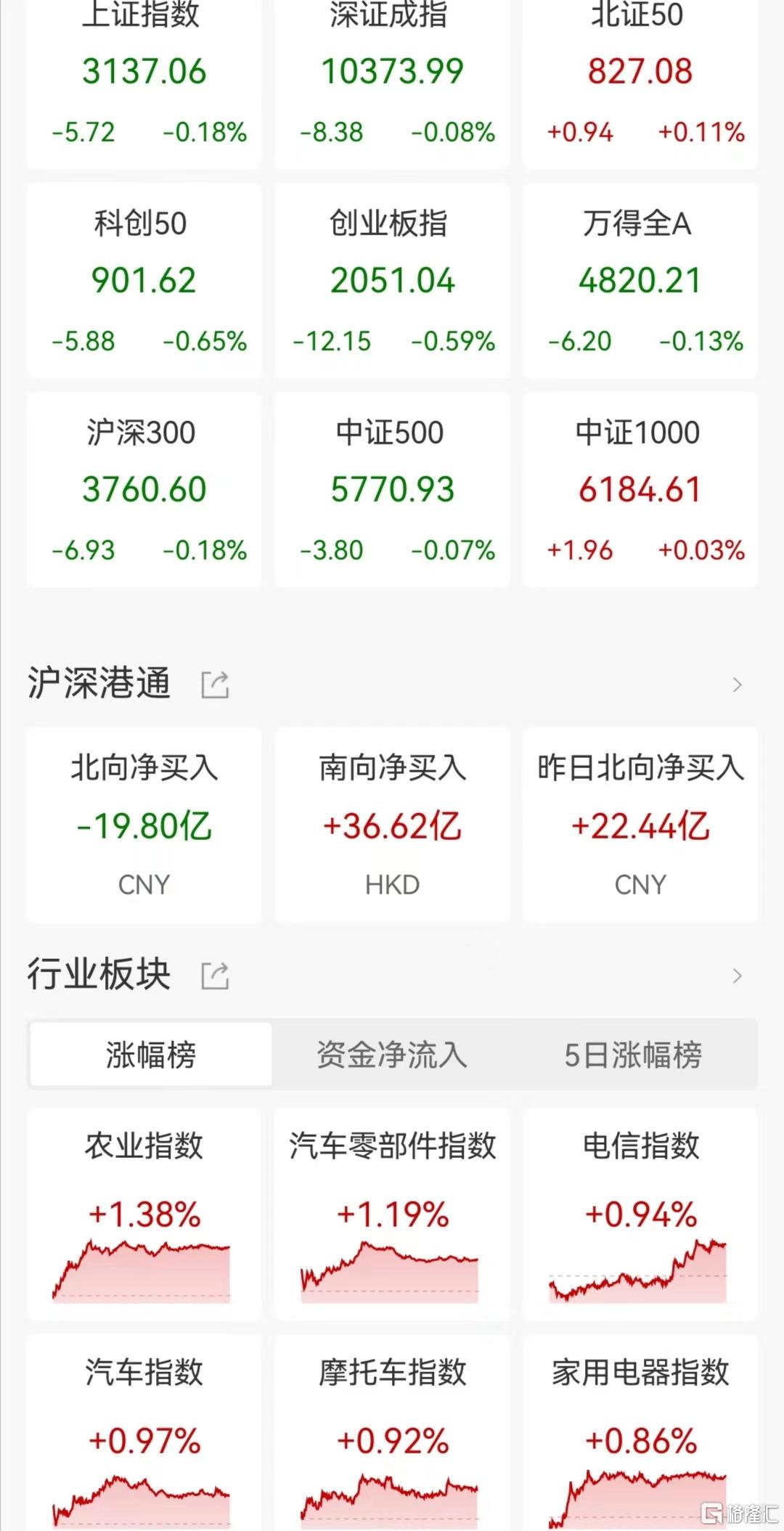Share the 行业板块 section

(x=215, y=975)
